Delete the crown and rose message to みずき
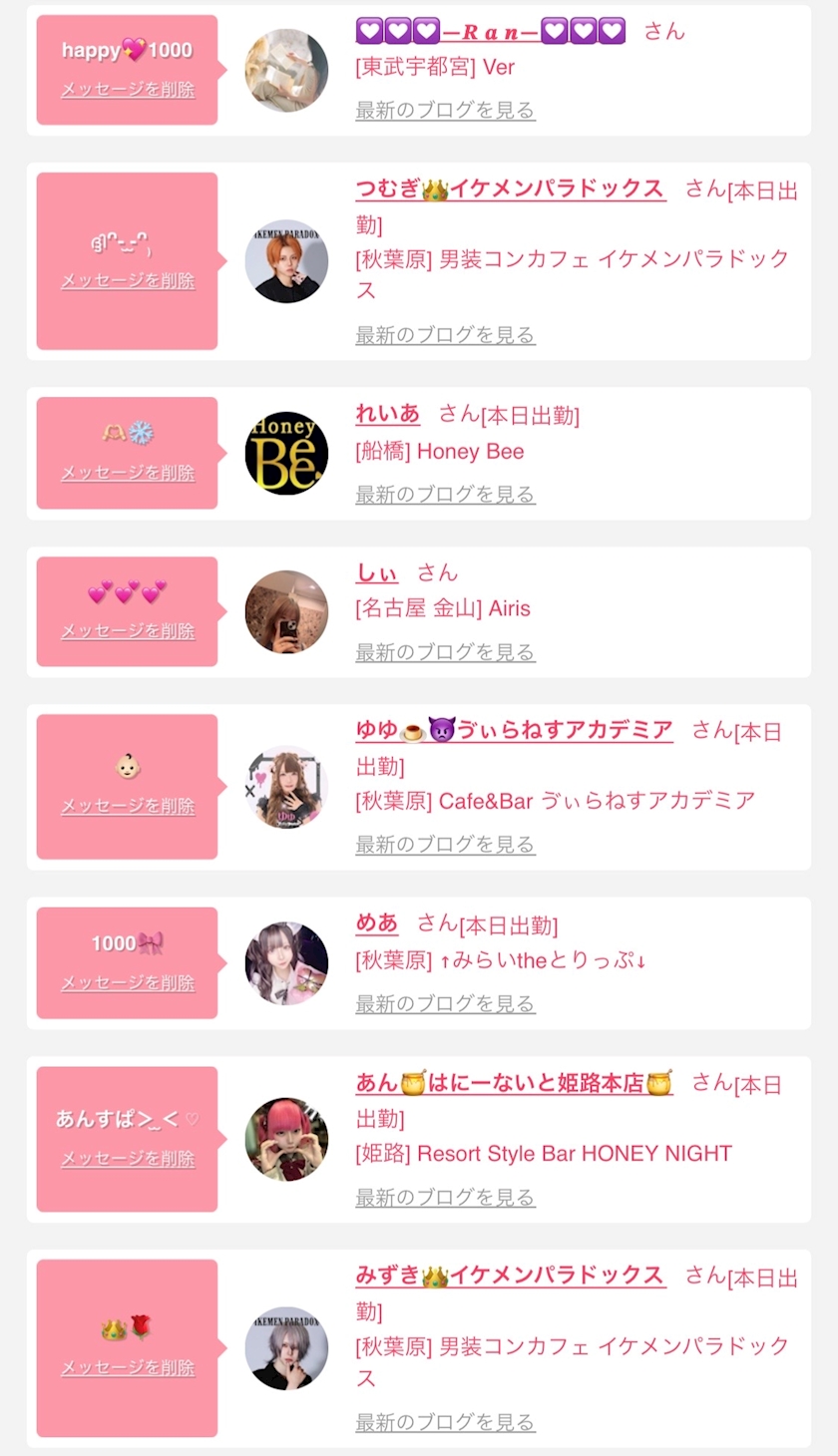 [128, 1368]
